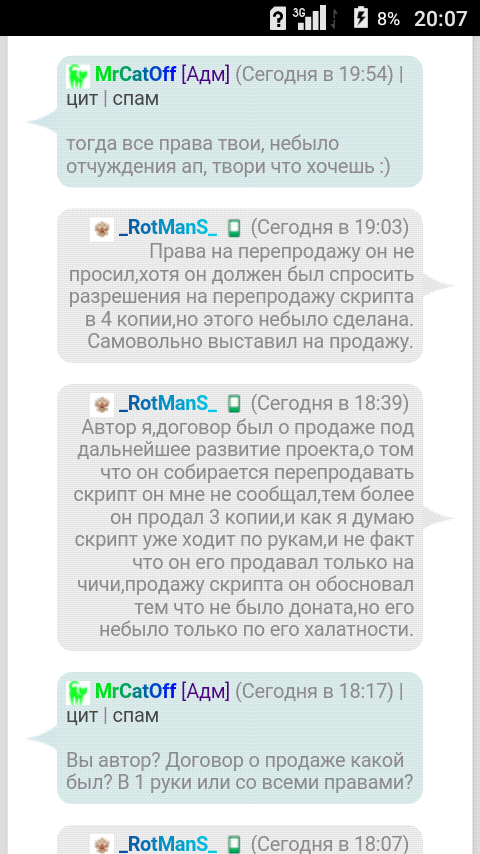Tap MrCatOff's green cat avatar at 19:54
The image size is (480, 854).
point(78,76)
